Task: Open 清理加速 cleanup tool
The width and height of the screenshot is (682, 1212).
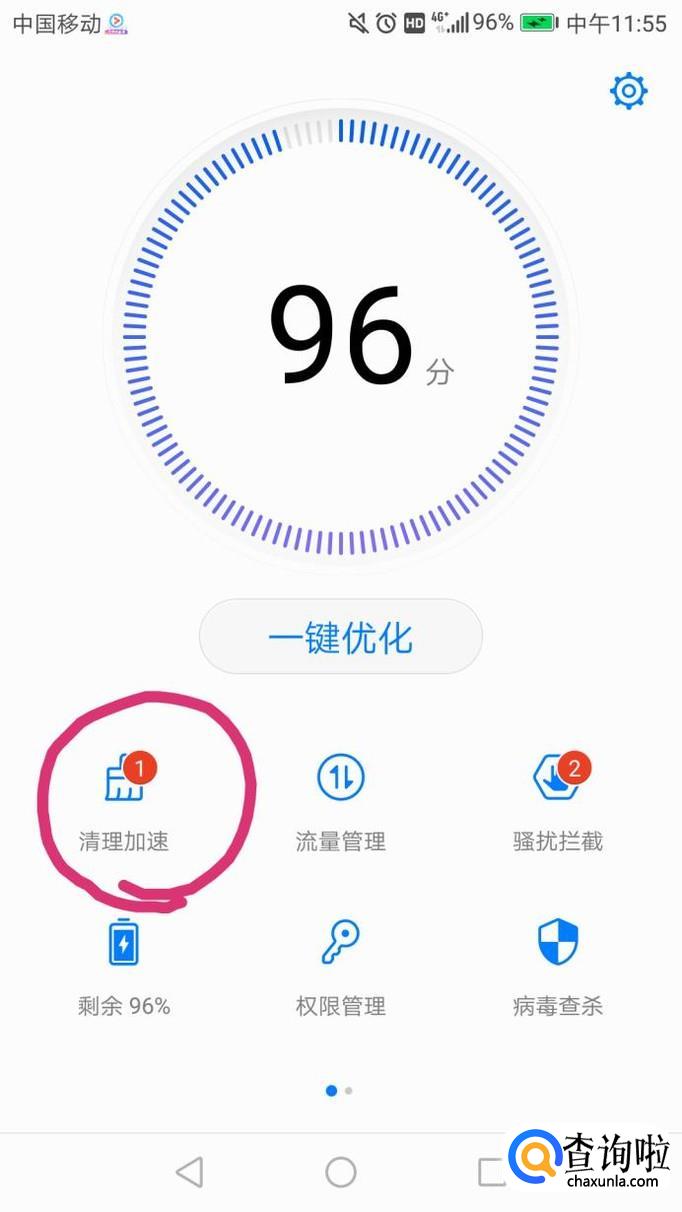Action: point(125,800)
